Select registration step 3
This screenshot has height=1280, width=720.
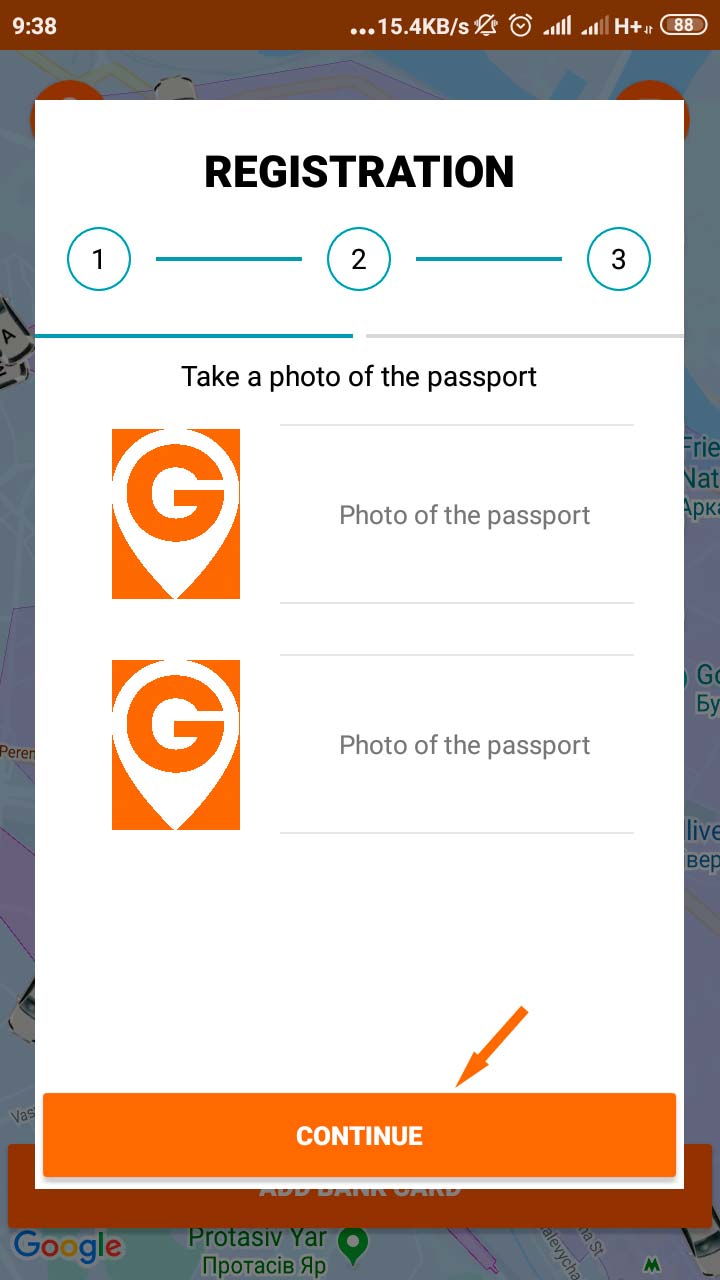tap(618, 260)
